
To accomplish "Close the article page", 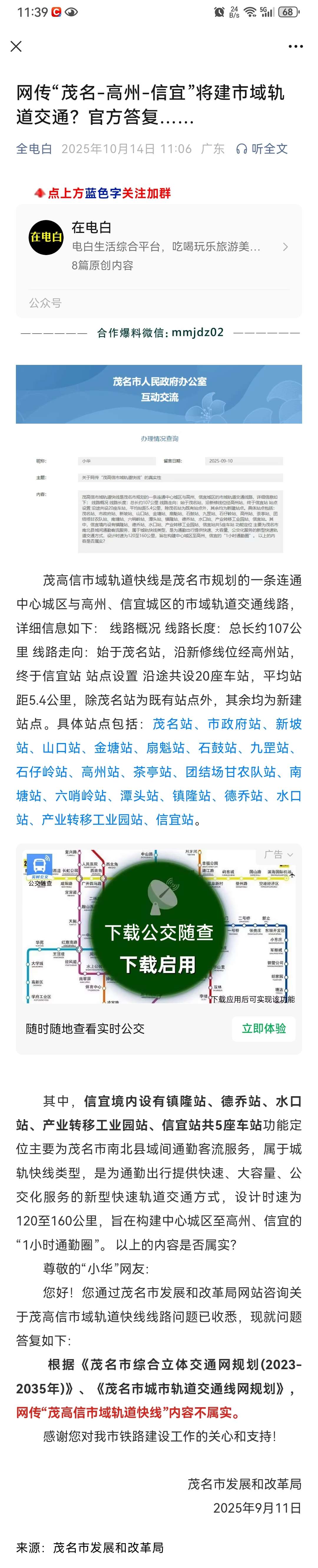I will click(x=16, y=46).
